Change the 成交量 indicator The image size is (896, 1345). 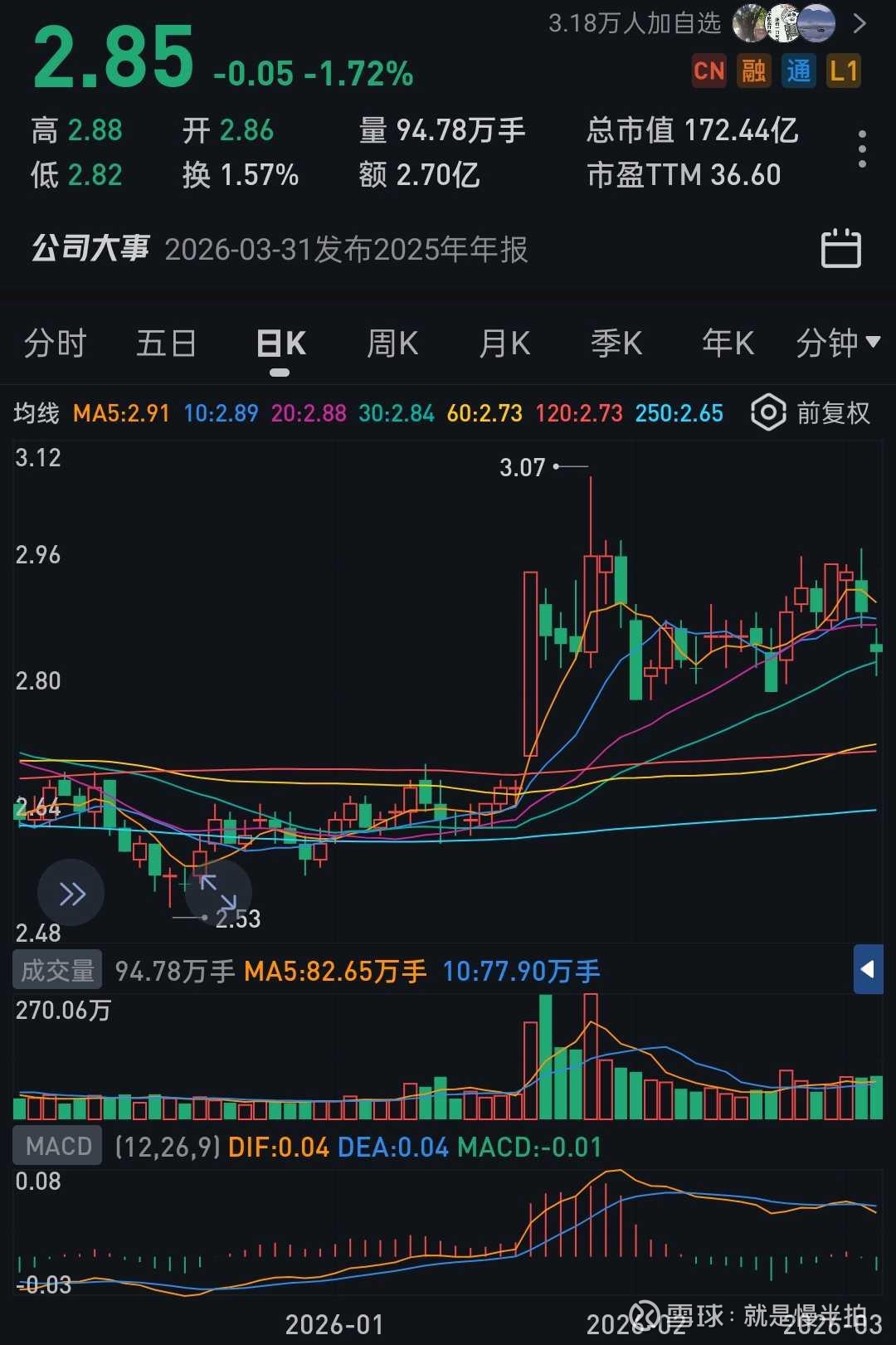click(57, 970)
